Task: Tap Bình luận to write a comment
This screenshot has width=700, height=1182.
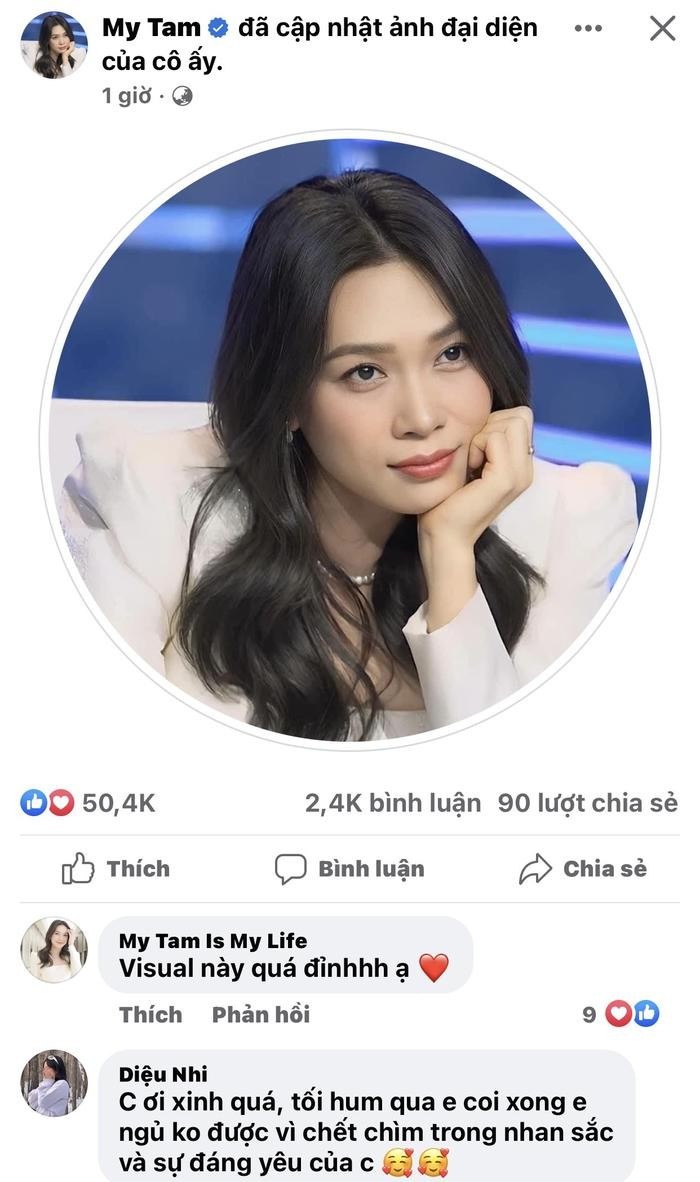Action: click(350, 869)
